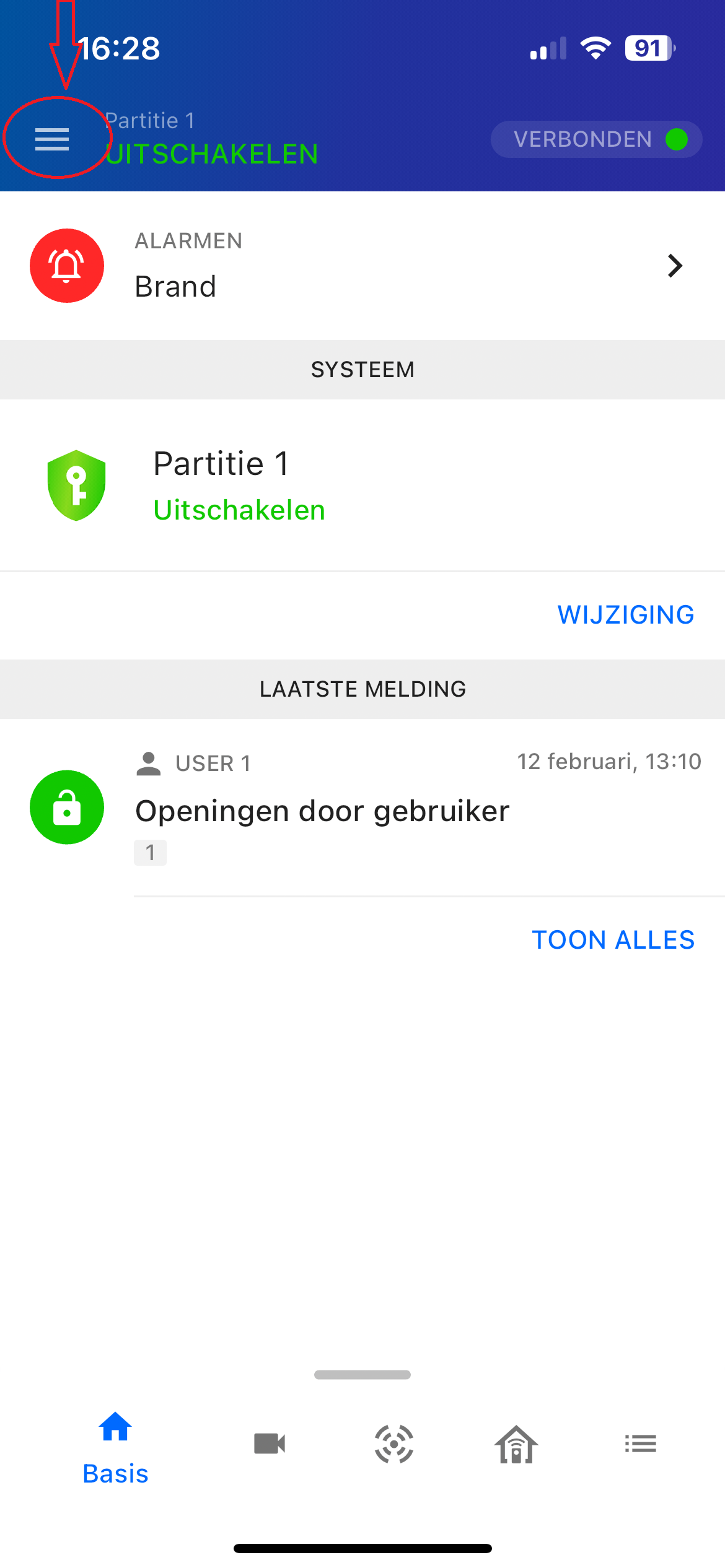Viewport: 725px width, 1568px height.
Task: Tap TOON ALLES to see all notifications
Action: click(613, 940)
